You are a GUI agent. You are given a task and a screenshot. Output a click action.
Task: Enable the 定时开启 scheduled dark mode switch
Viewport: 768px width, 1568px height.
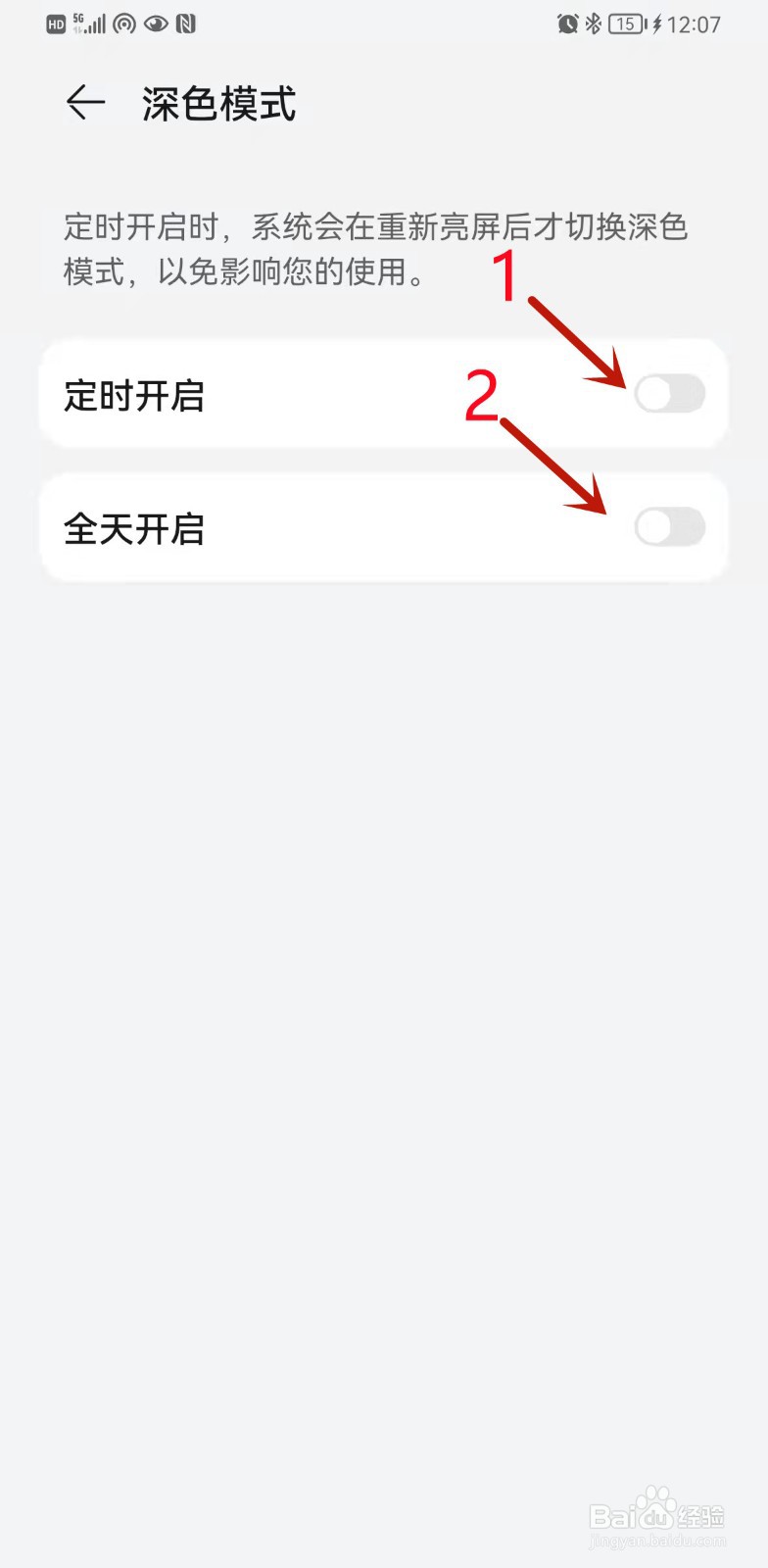pyautogui.click(x=669, y=392)
